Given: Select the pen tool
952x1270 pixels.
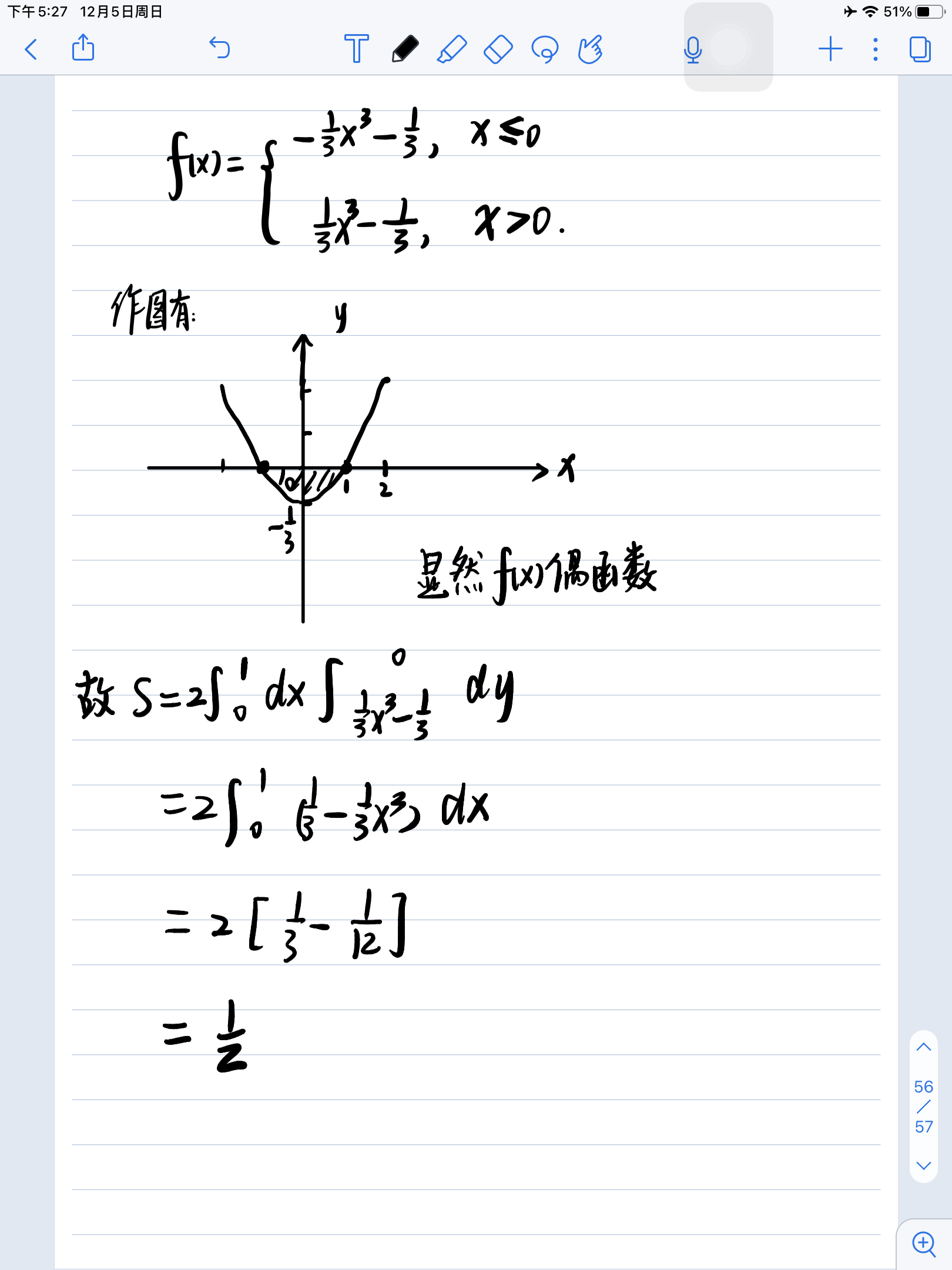Looking at the screenshot, I should (405, 49).
